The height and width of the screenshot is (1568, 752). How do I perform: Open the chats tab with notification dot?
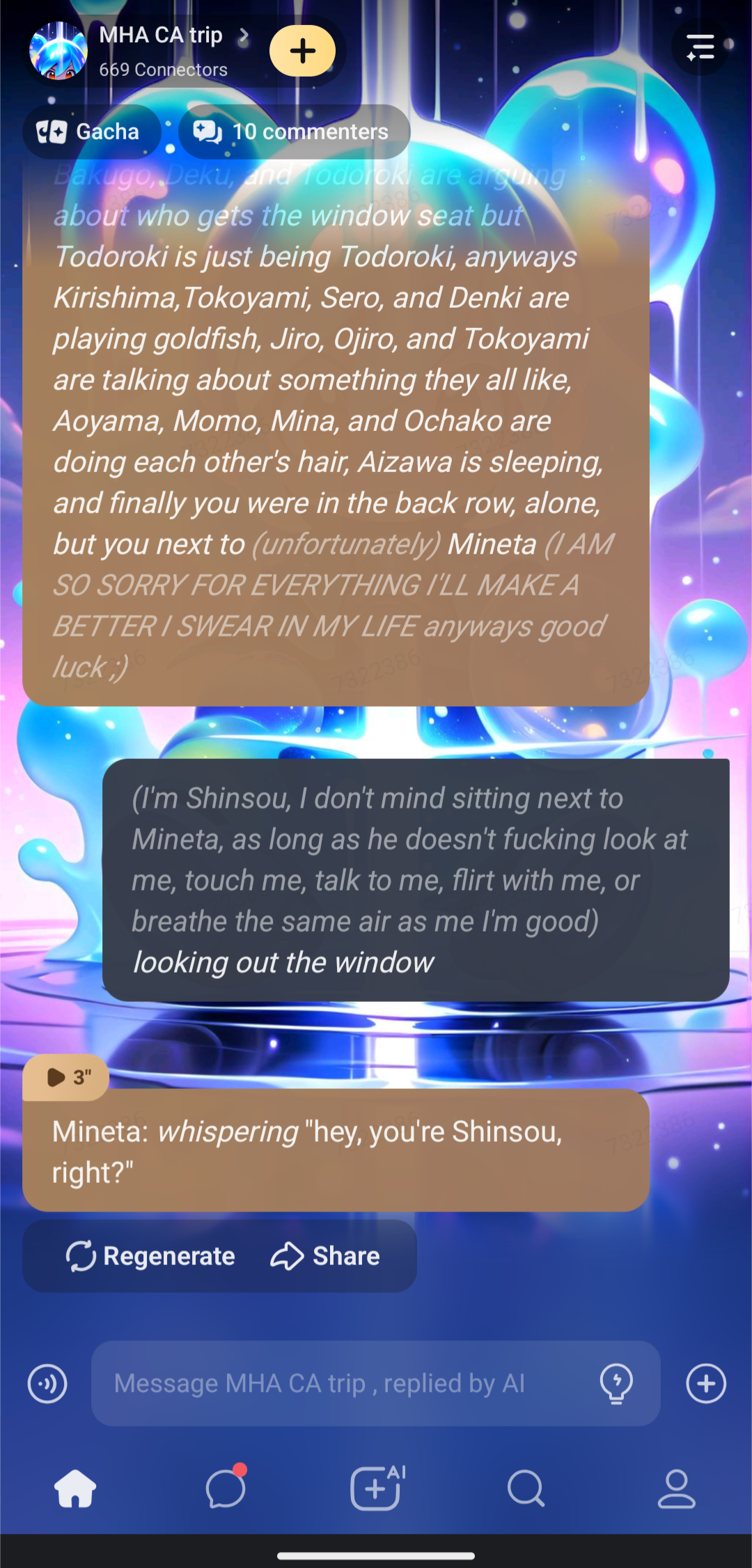tap(226, 1489)
